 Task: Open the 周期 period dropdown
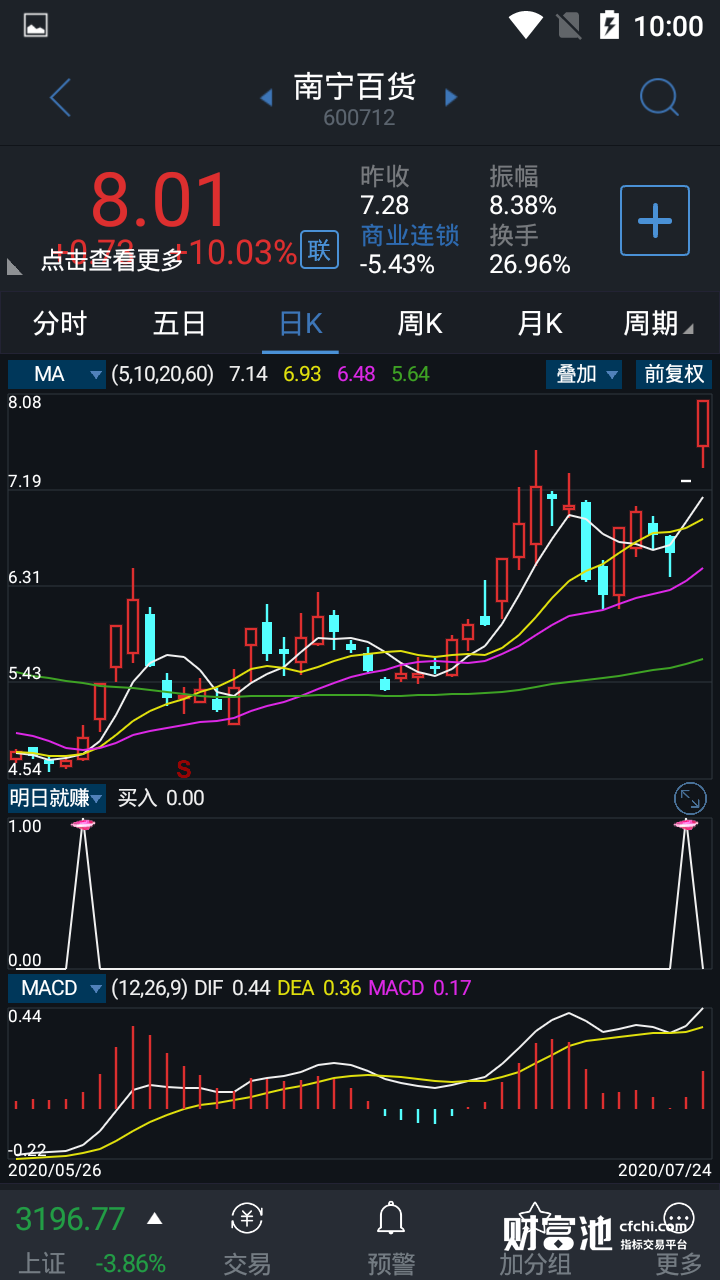pyautogui.click(x=657, y=324)
